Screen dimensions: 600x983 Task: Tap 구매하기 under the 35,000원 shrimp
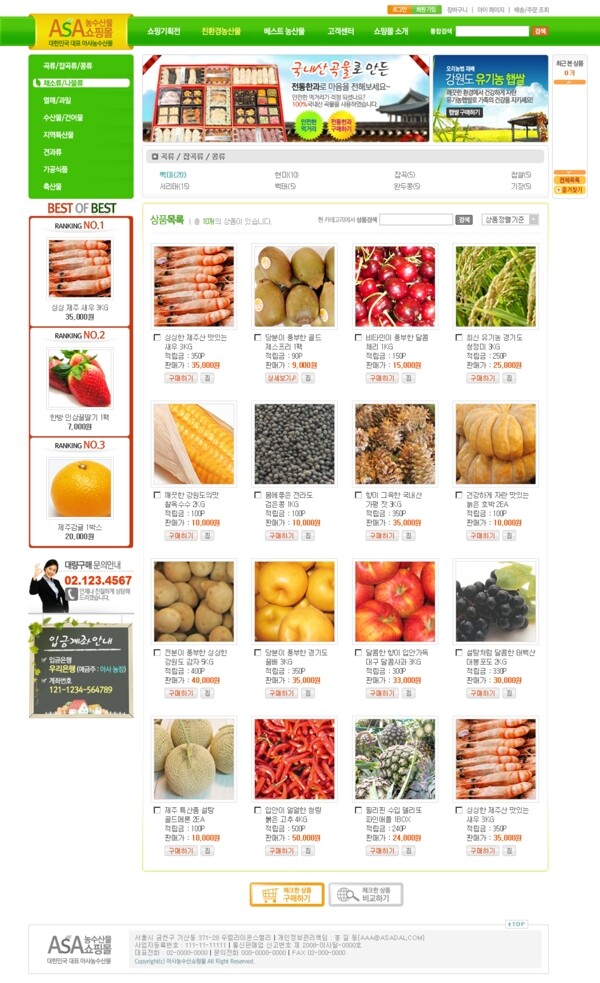point(181,379)
